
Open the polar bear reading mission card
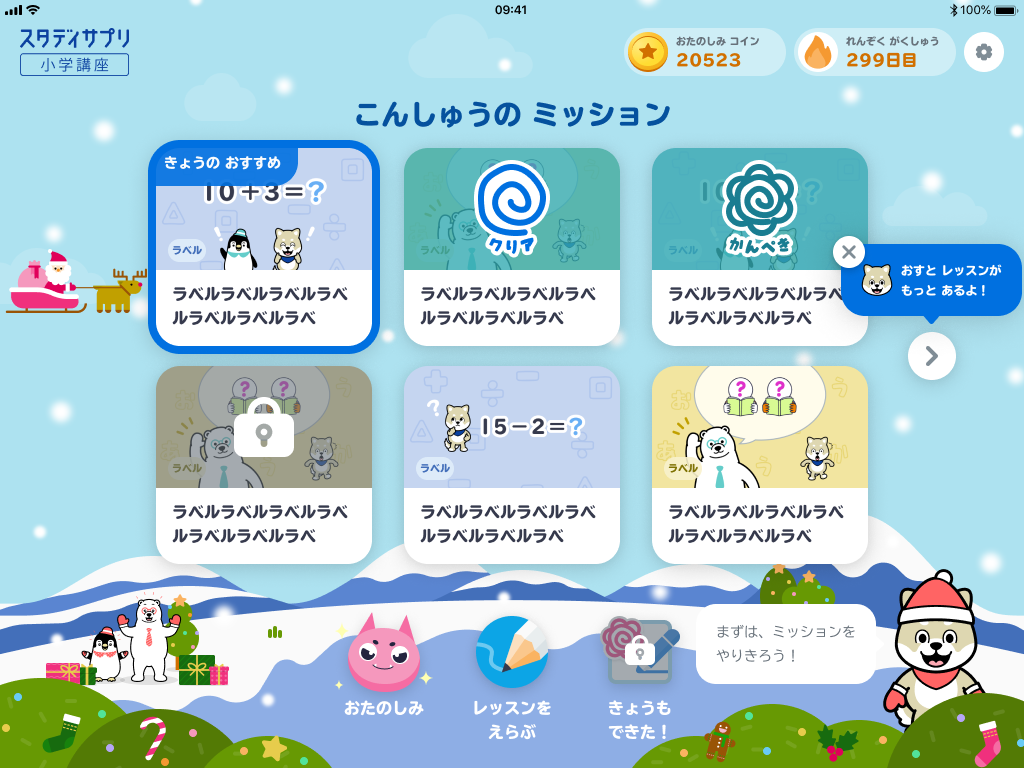coord(760,464)
